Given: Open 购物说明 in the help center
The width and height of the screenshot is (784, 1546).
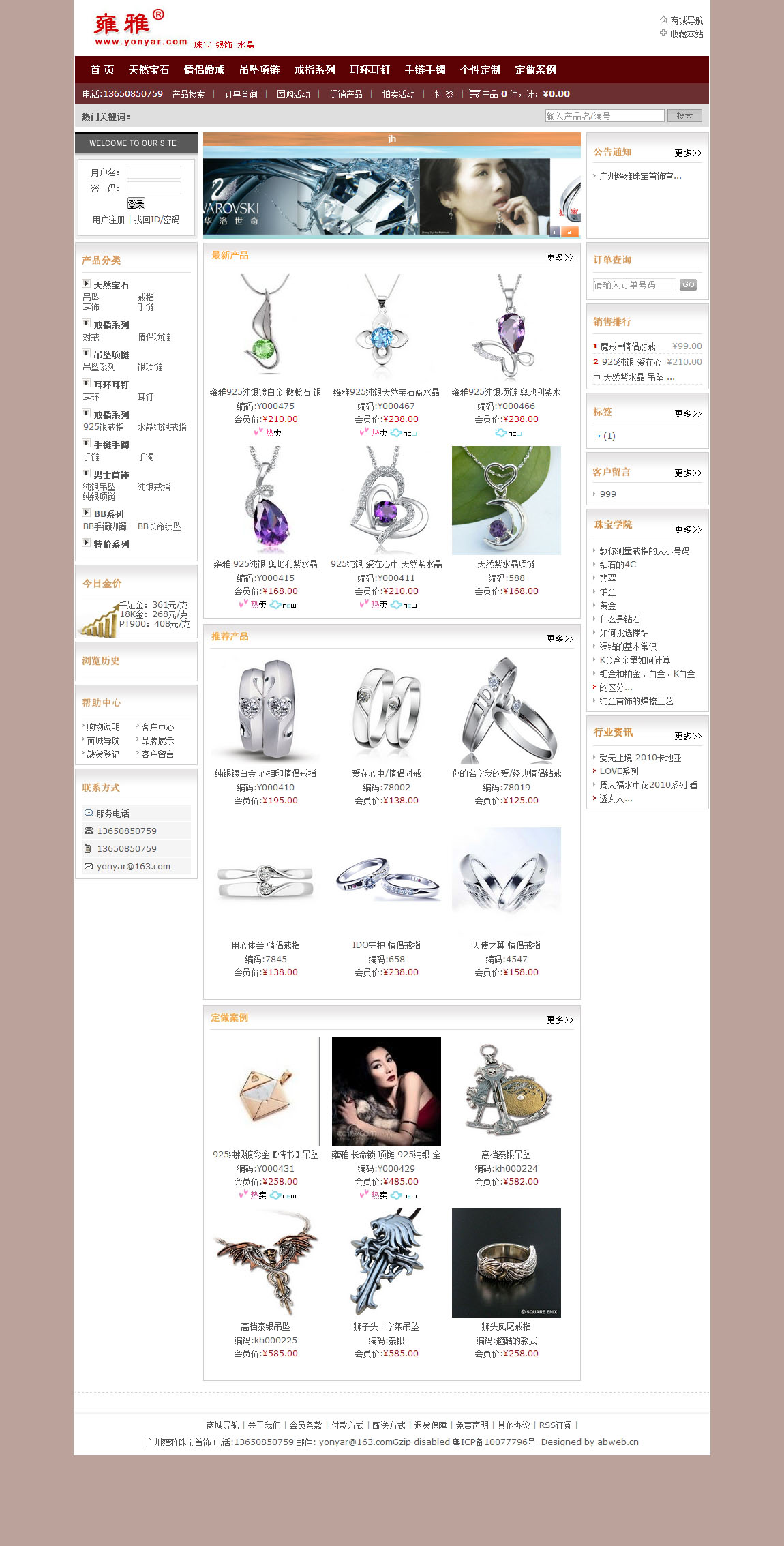Looking at the screenshot, I should (x=103, y=727).
